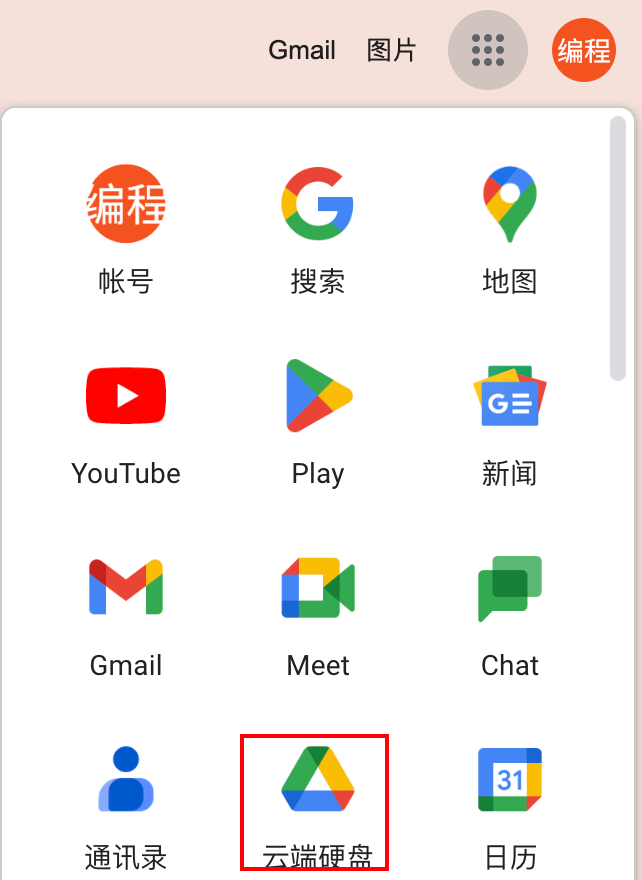Open the 编程 account avatar in the top bar

(584, 50)
